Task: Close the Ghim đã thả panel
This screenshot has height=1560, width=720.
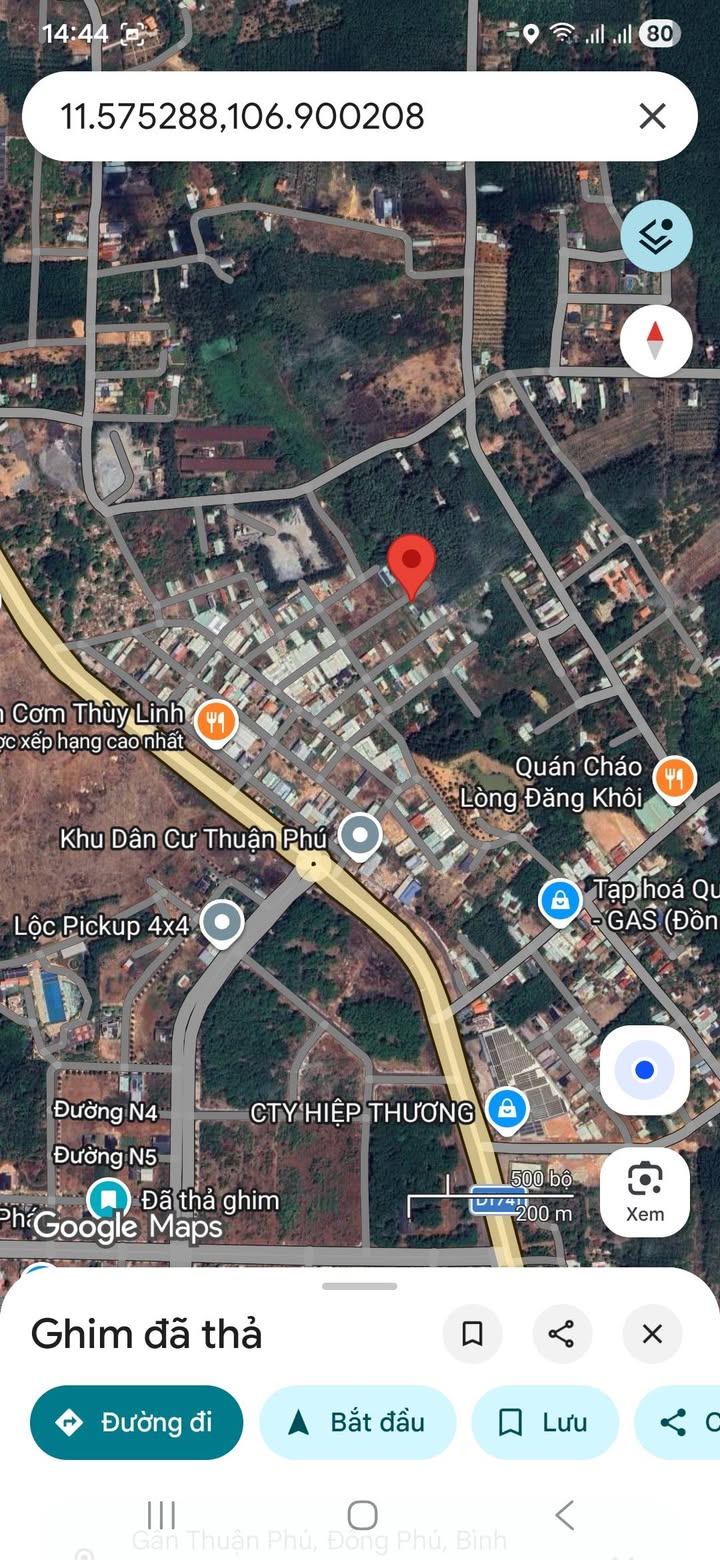Action: (652, 1333)
